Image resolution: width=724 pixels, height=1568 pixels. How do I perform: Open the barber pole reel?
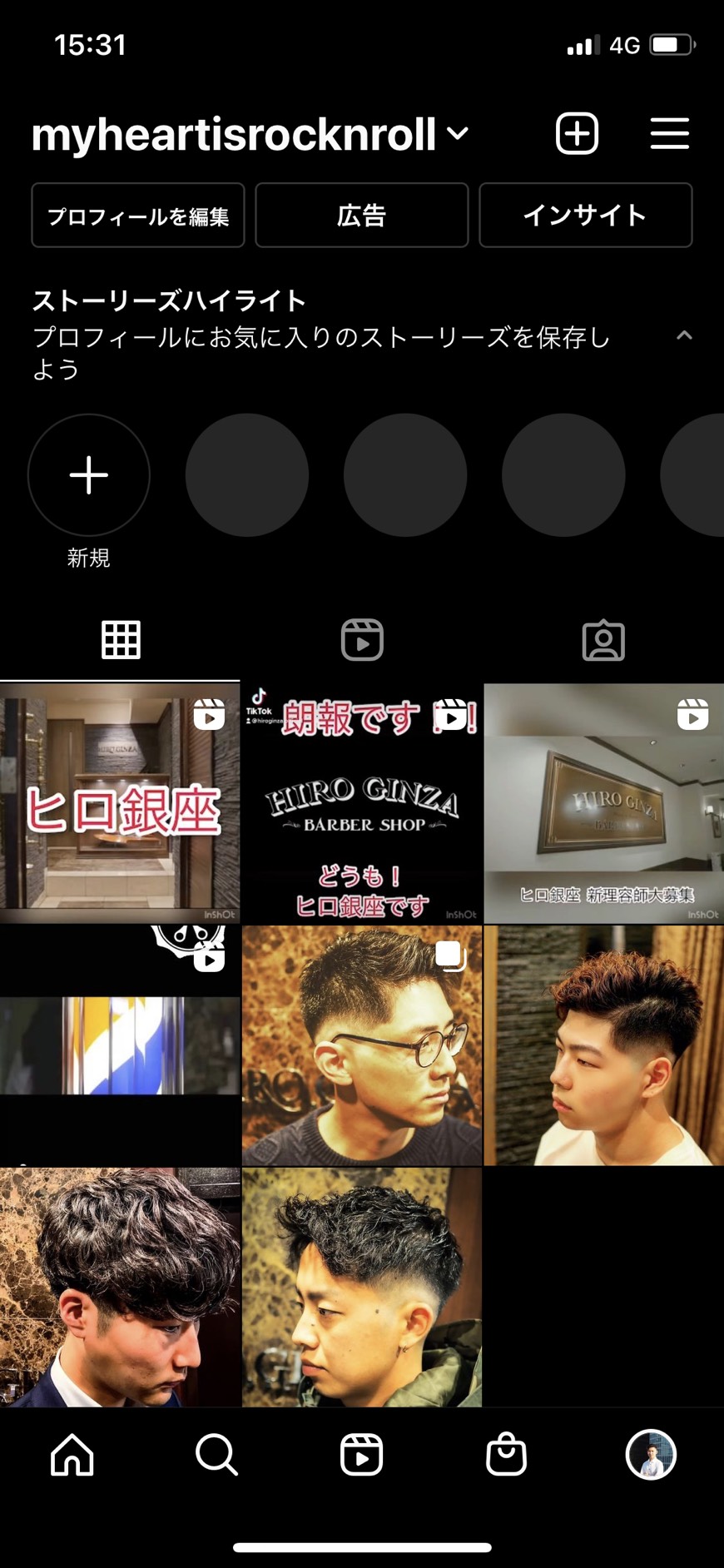coord(120,1045)
